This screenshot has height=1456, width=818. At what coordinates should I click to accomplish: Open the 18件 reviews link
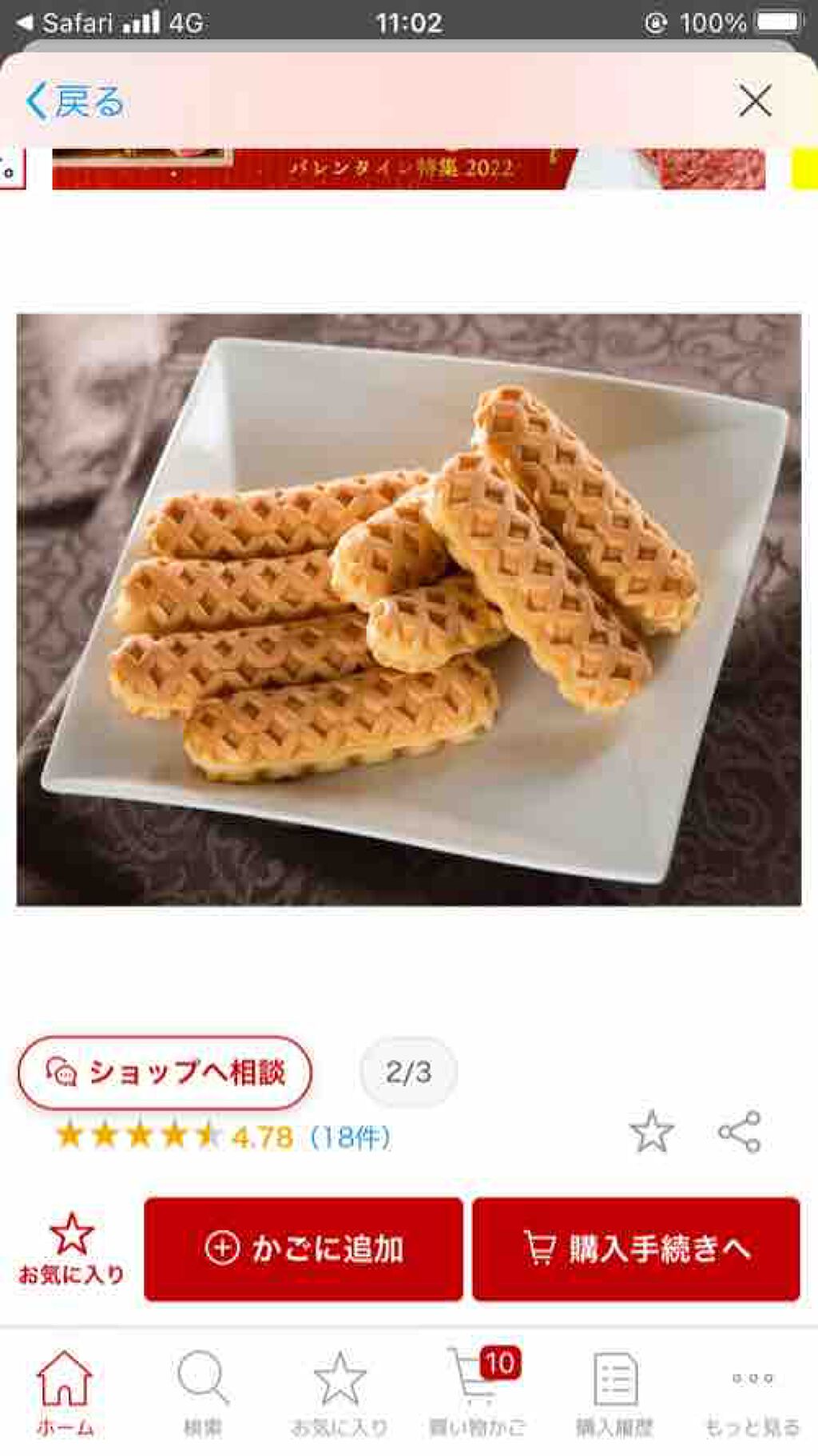click(x=350, y=1137)
